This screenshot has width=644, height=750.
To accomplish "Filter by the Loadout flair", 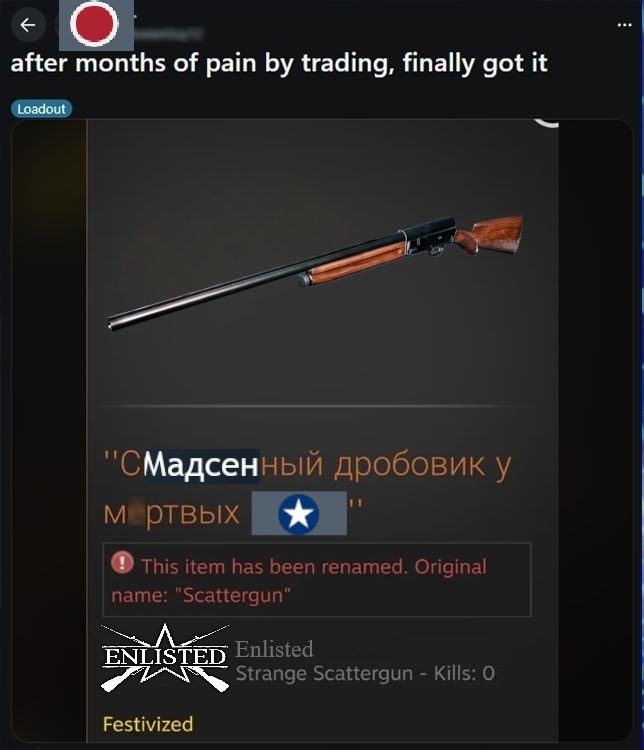I will [42, 109].
